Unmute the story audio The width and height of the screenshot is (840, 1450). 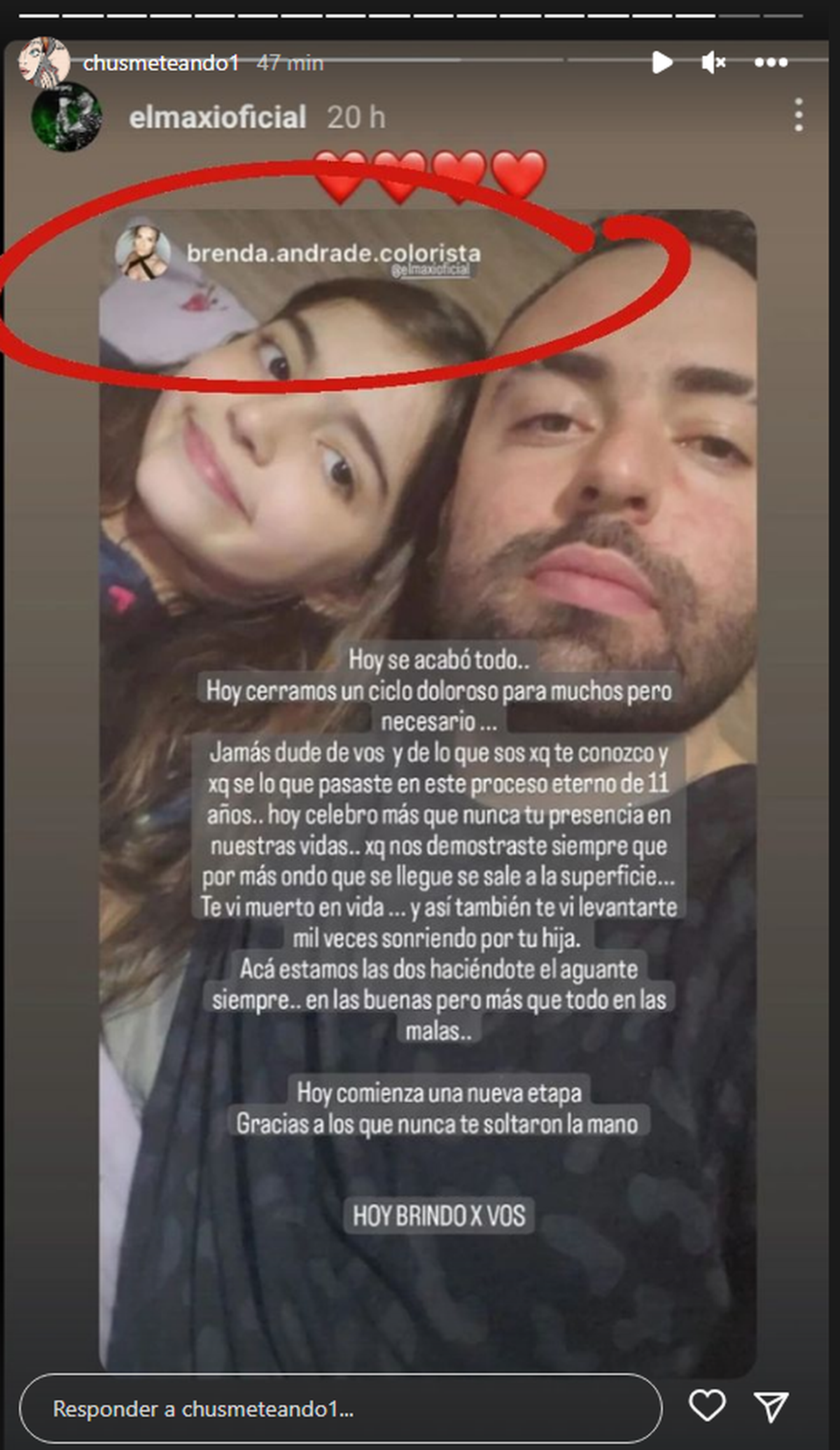coord(713,63)
